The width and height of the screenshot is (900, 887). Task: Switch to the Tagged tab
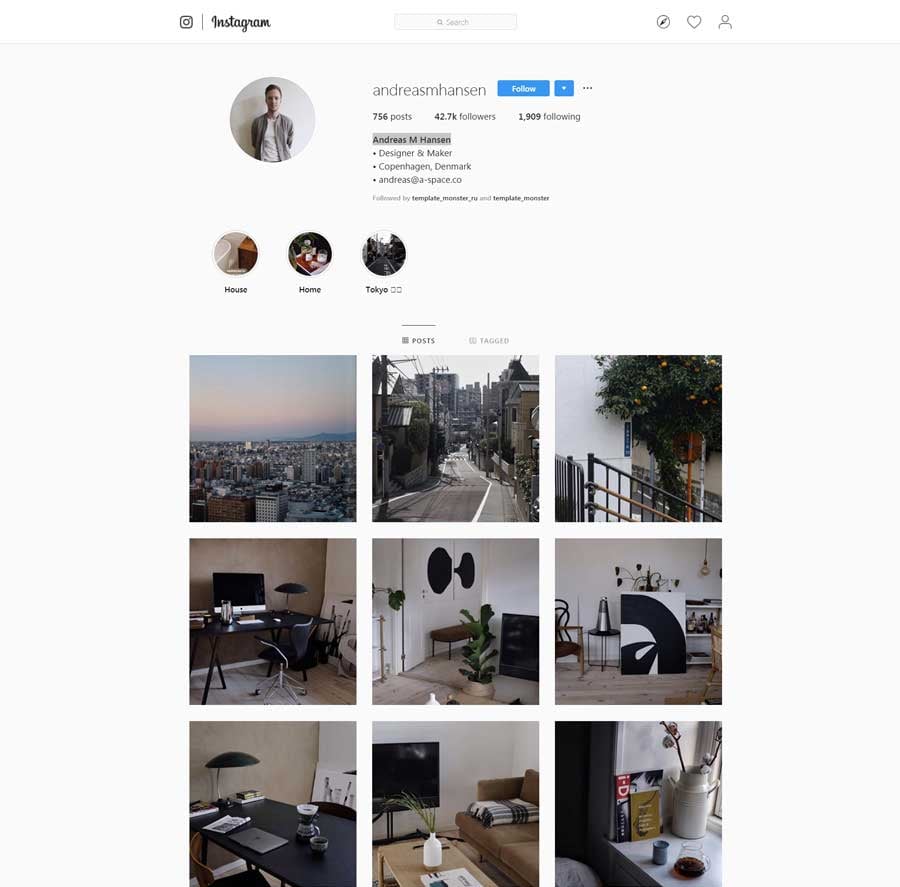(489, 341)
